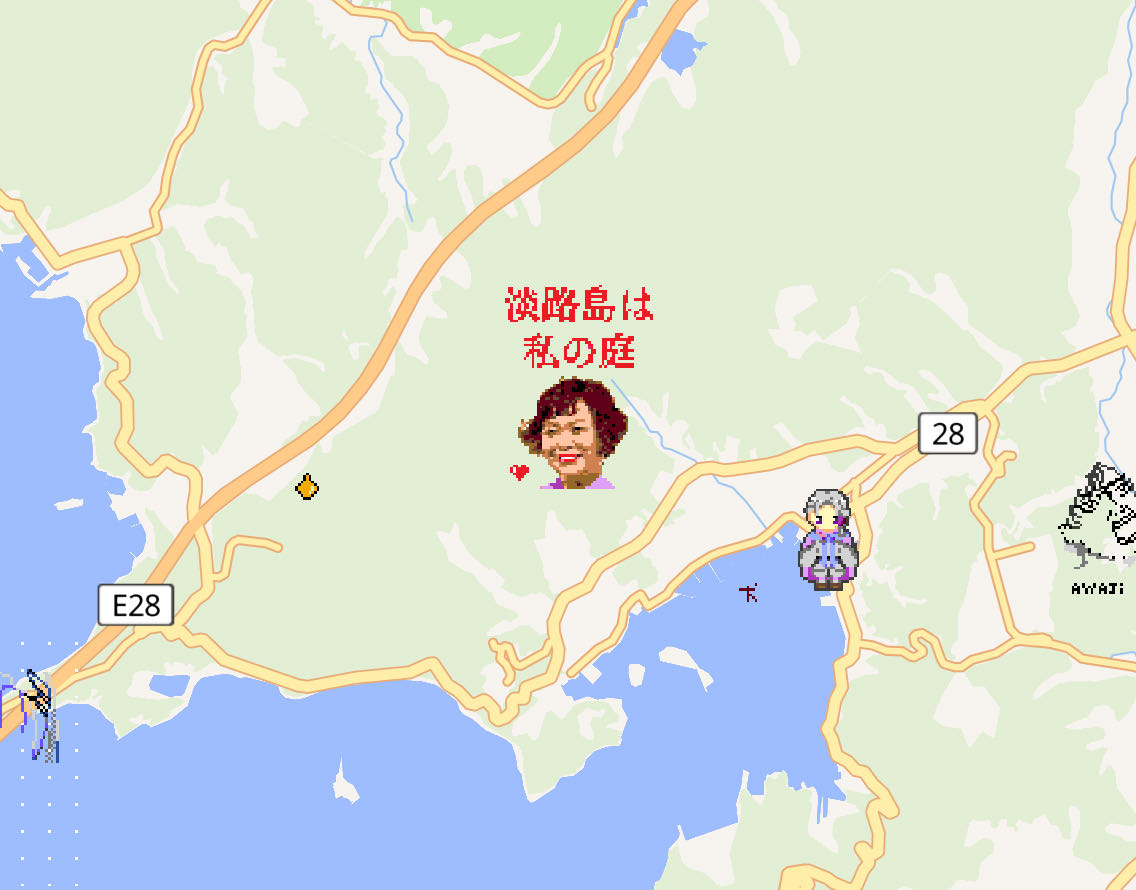Open the smiling woman marker under 淡路島は私の庭
This screenshot has width=1136, height=890.
(x=573, y=435)
